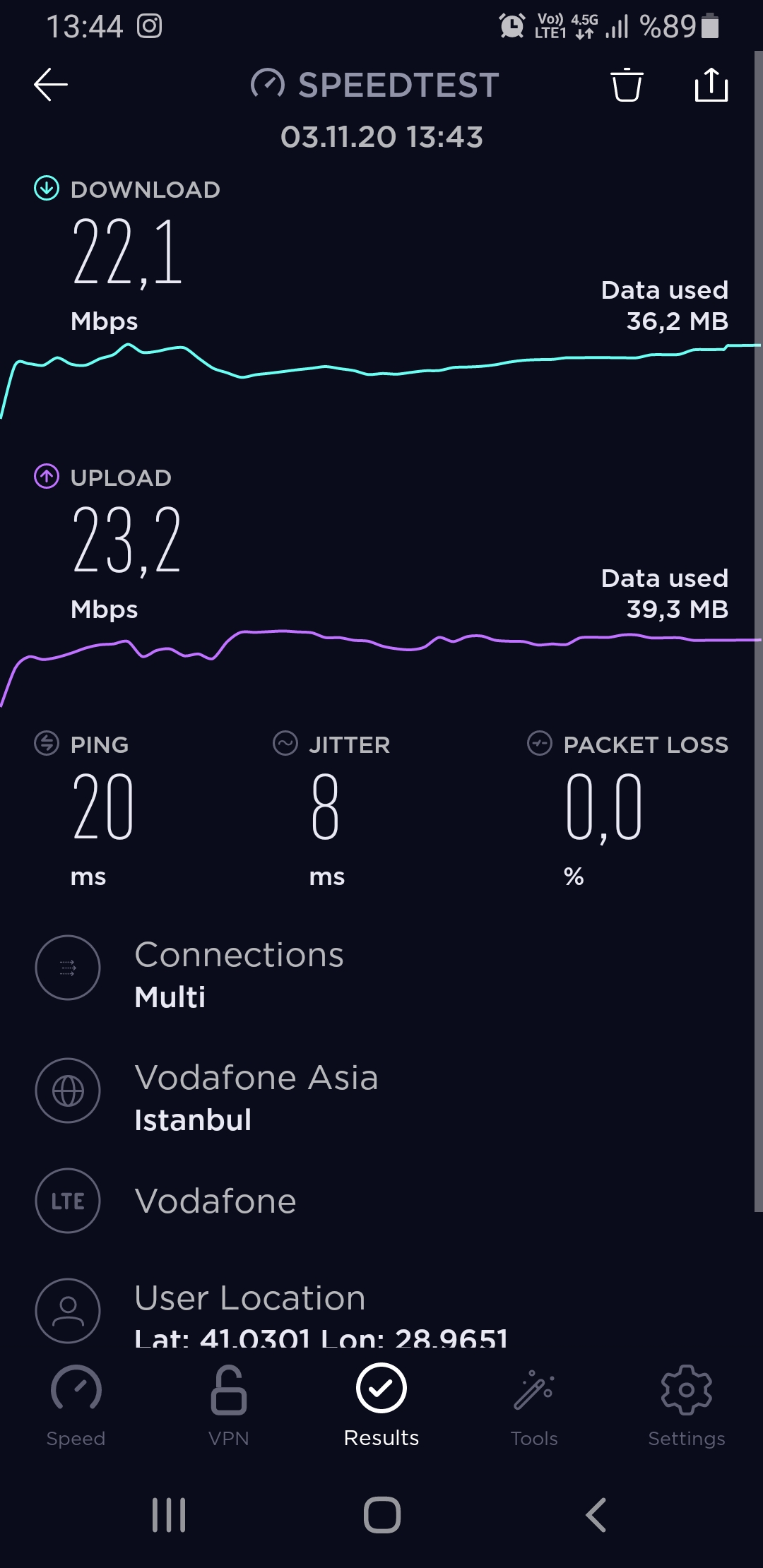Share this speed test result
The width and height of the screenshot is (763, 1568).
(711, 85)
